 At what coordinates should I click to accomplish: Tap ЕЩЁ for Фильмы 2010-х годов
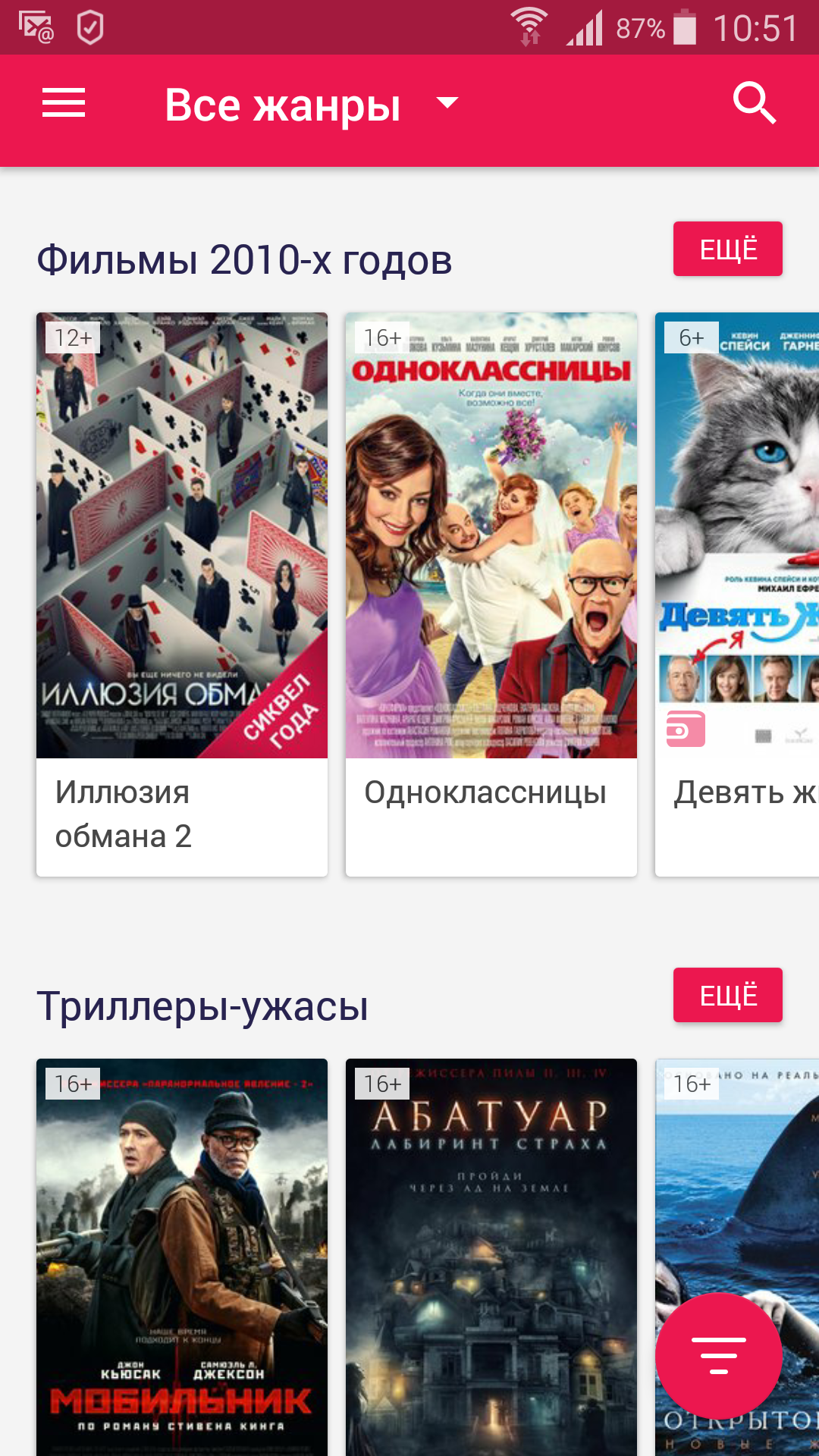[727, 249]
